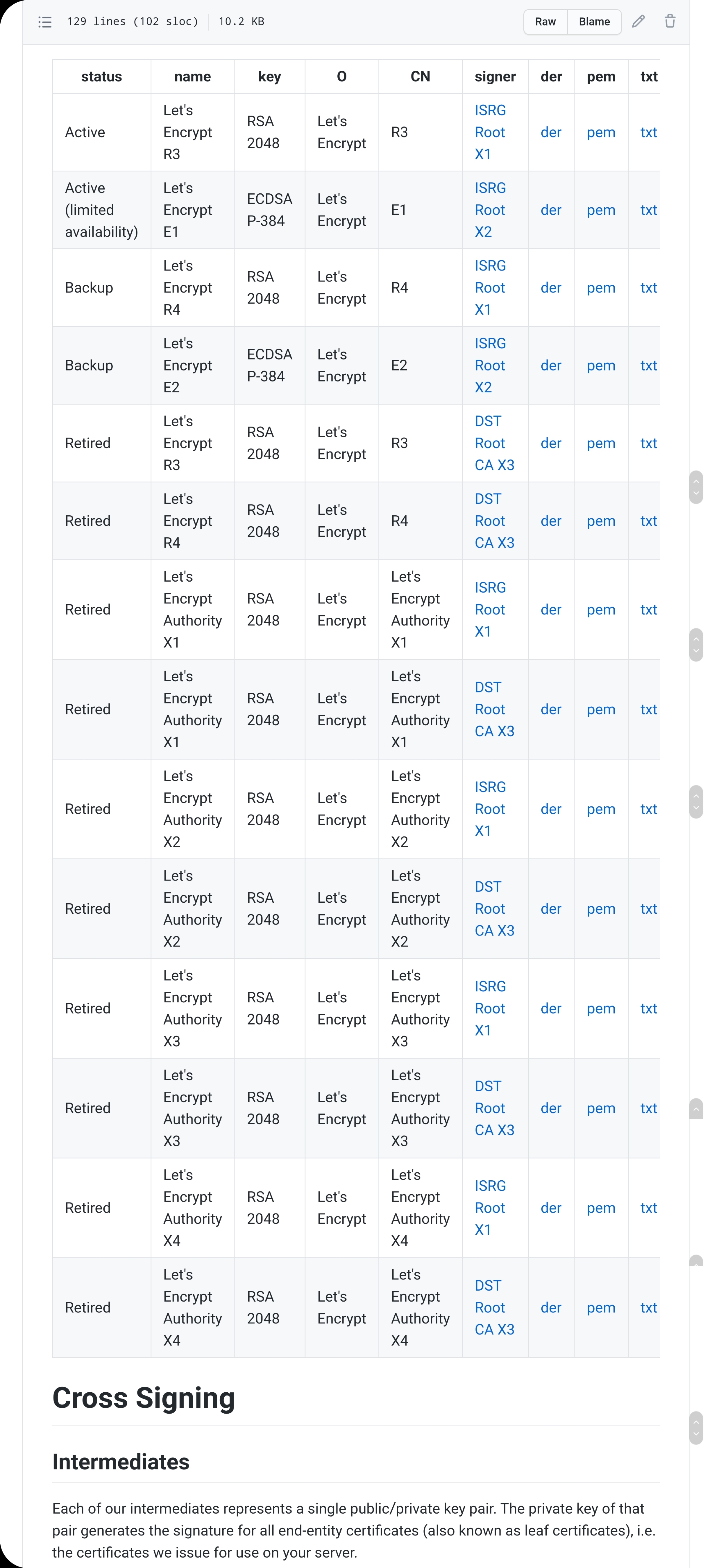Open the txt link for Backup R4 row
The image size is (712, 1568).
[x=649, y=287]
